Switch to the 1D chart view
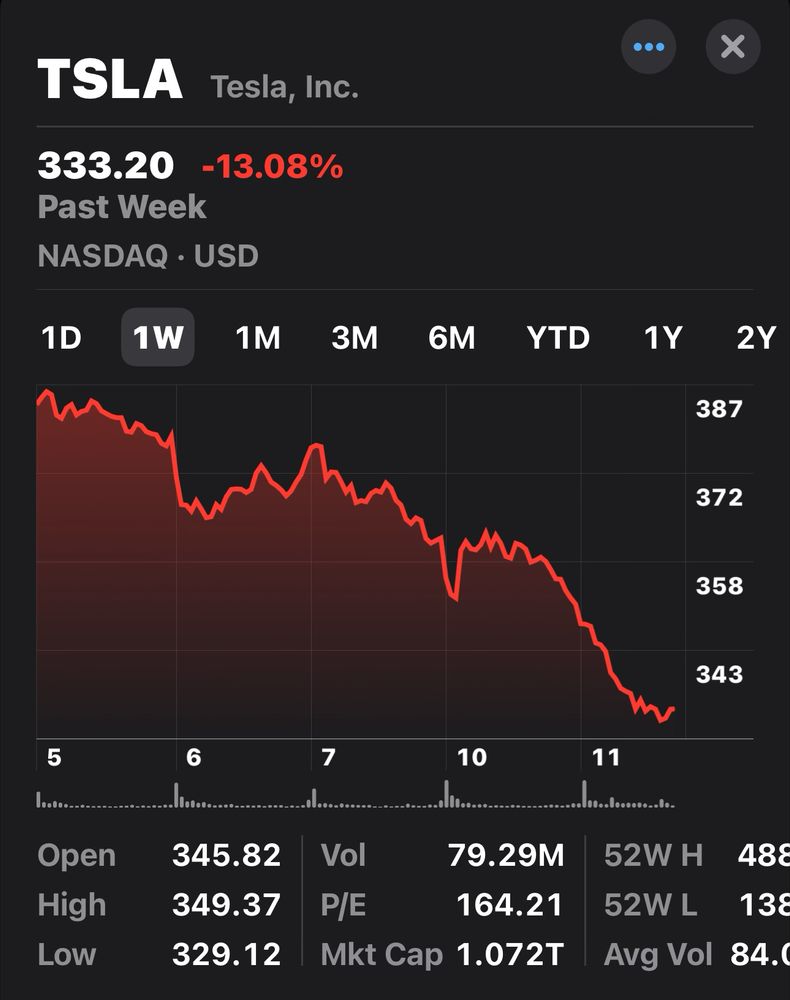This screenshot has width=790, height=1000. [x=60, y=338]
